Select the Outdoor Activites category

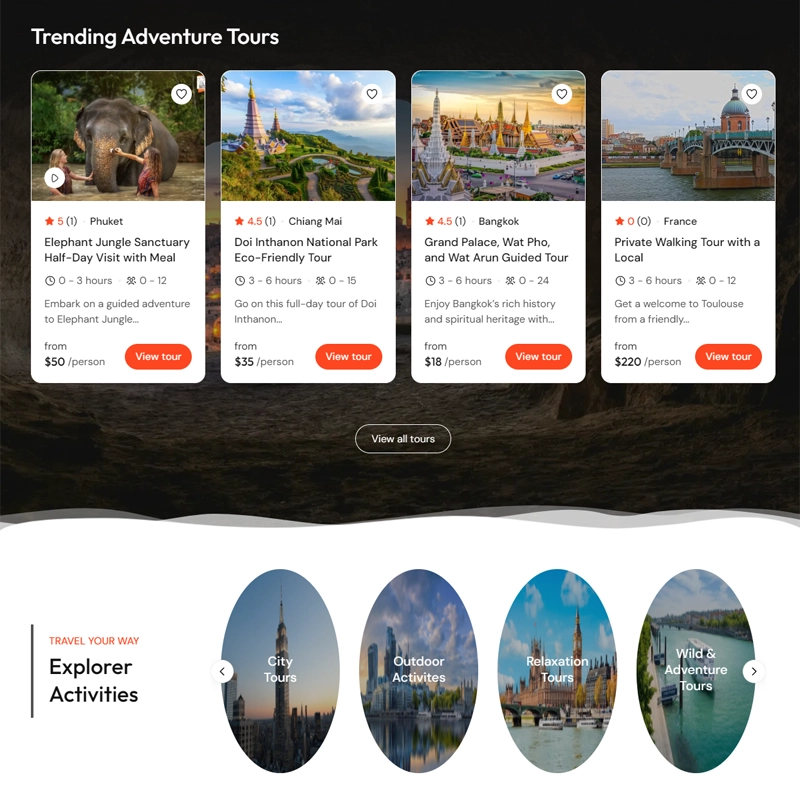418,669
